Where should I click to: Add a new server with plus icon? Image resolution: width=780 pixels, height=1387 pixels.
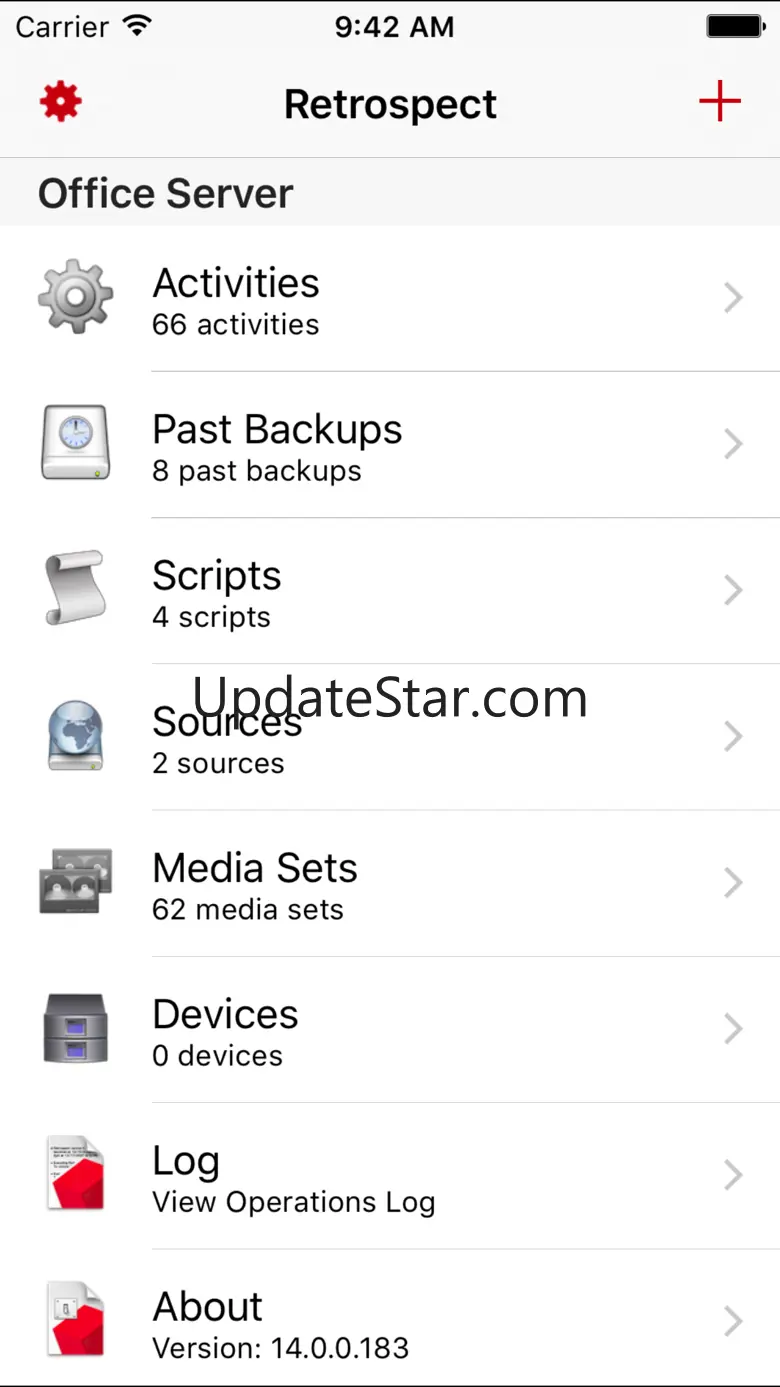[x=719, y=102]
